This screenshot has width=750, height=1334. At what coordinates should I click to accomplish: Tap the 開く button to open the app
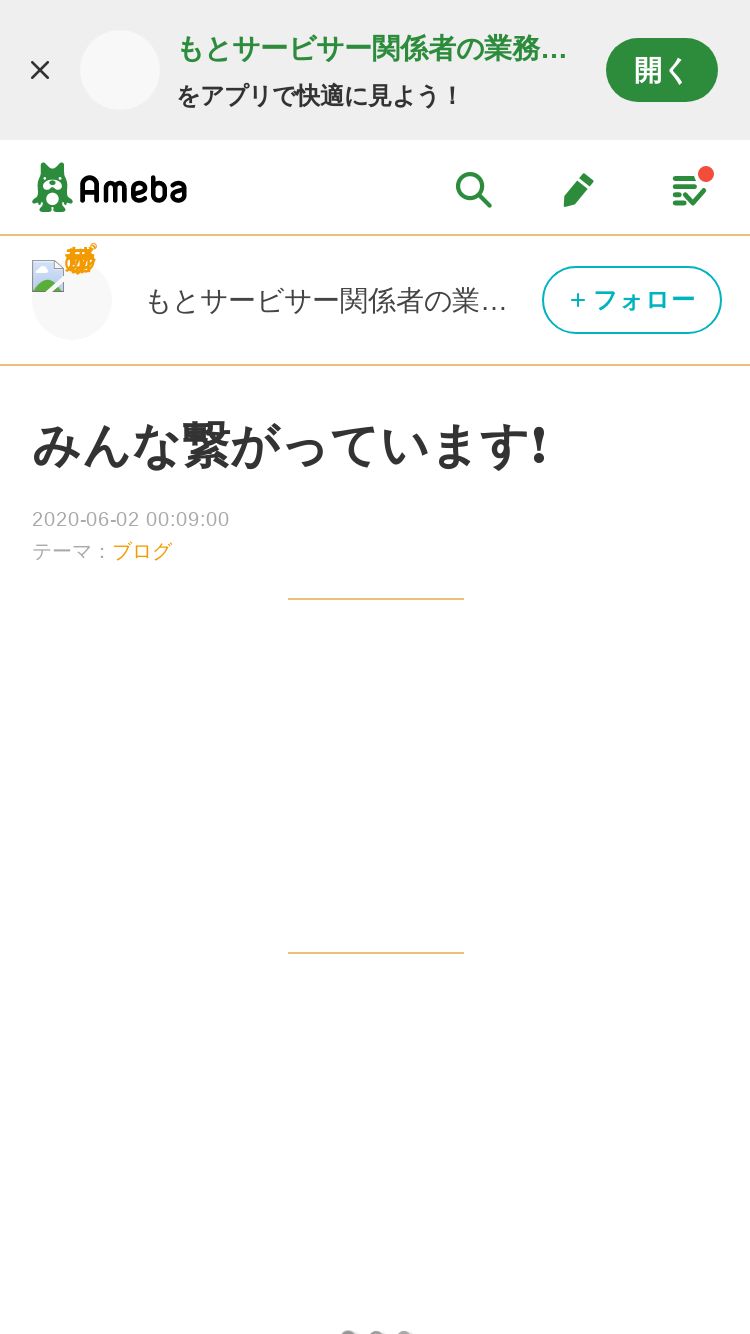[x=662, y=70]
